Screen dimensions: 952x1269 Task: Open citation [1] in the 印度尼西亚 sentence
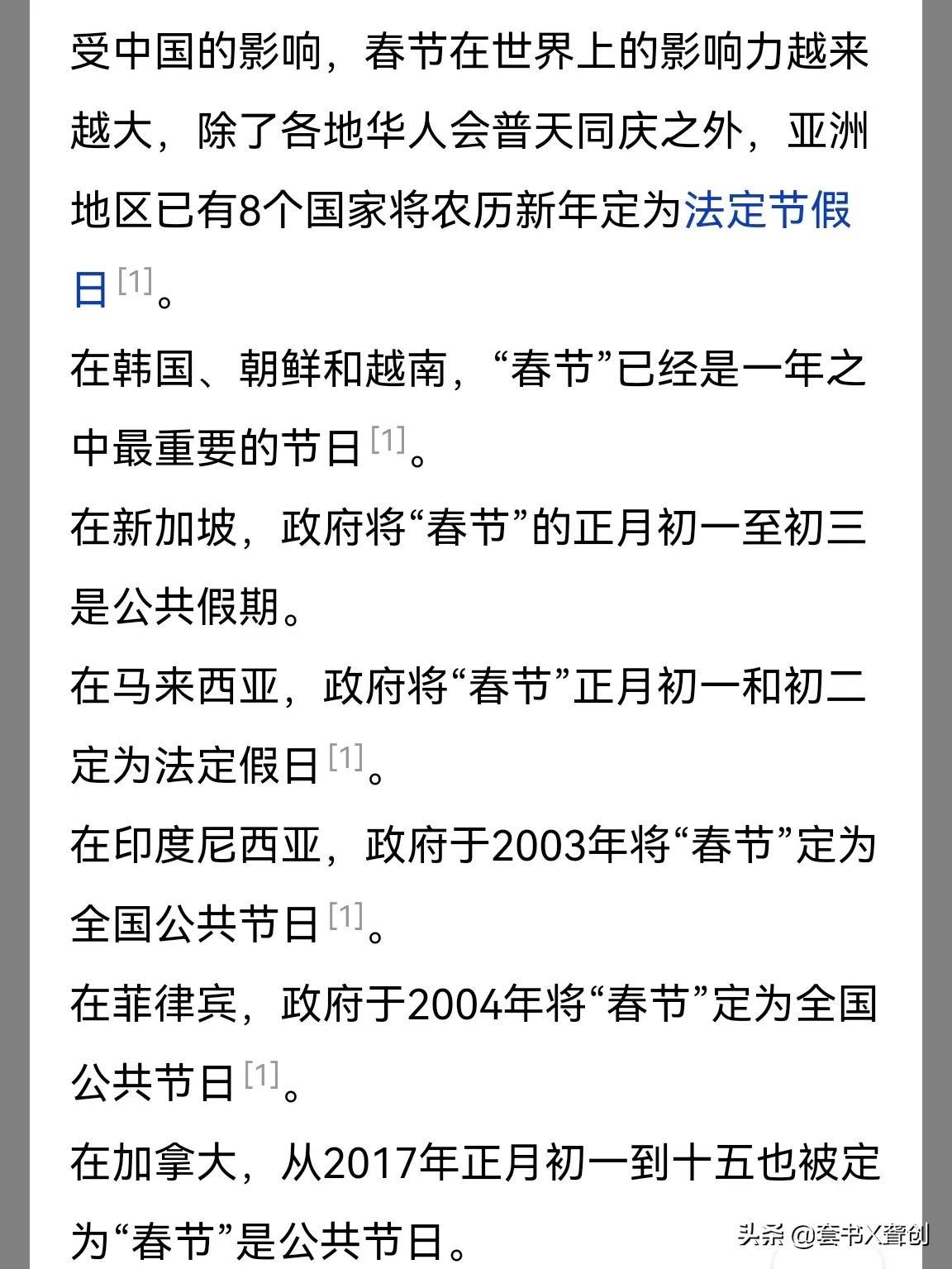coord(346,917)
